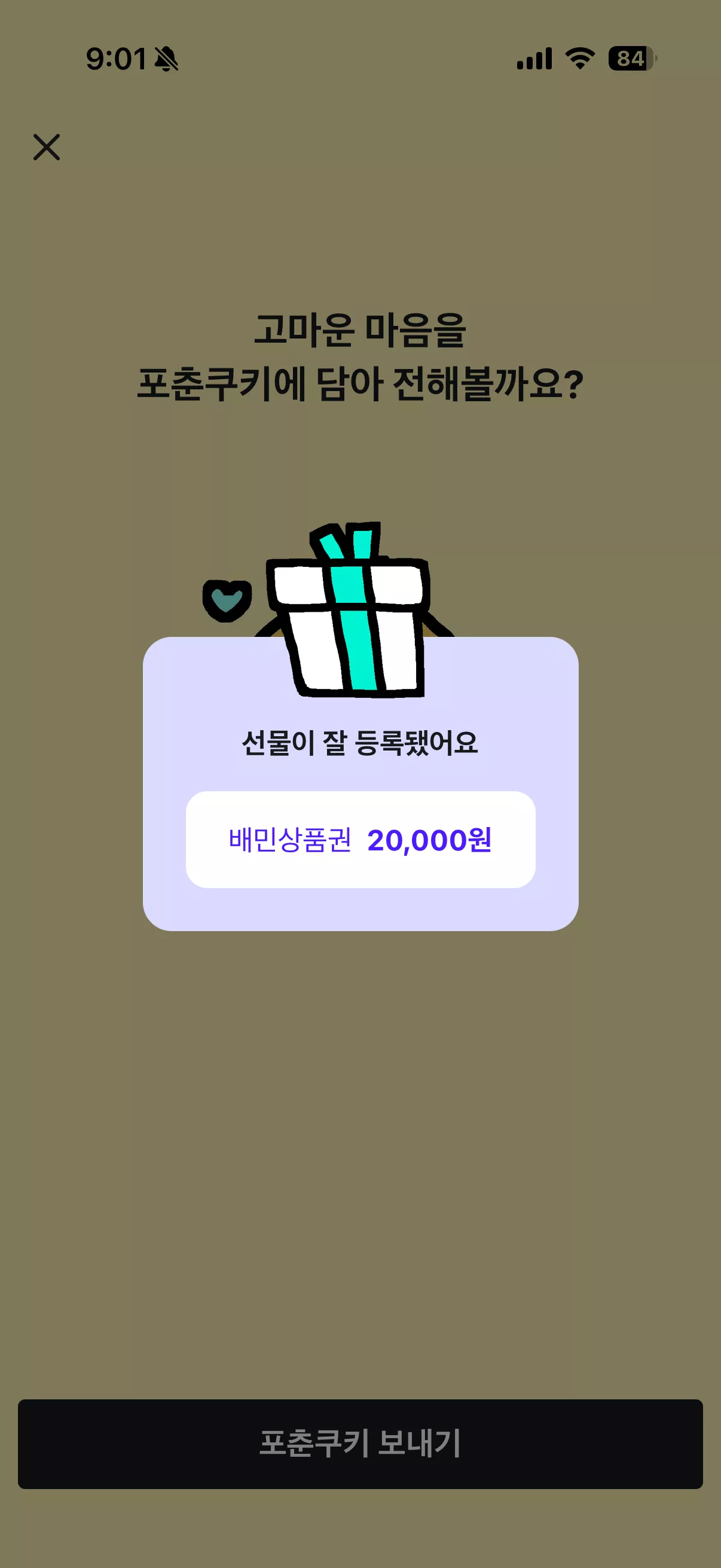Screen dimensions: 721x1568
Task: Tap the 포춘쿠키 보내기 button
Action: pos(360,1443)
